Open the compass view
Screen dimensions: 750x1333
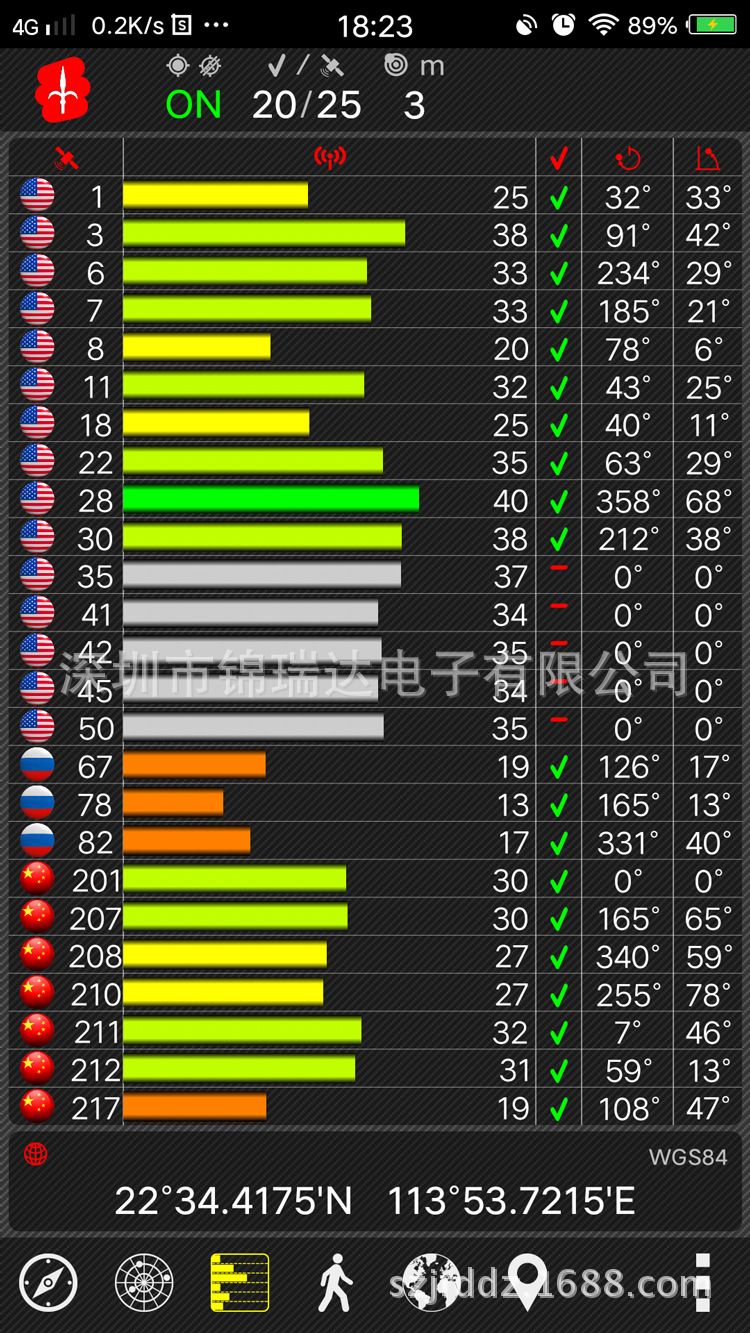tap(48, 1282)
